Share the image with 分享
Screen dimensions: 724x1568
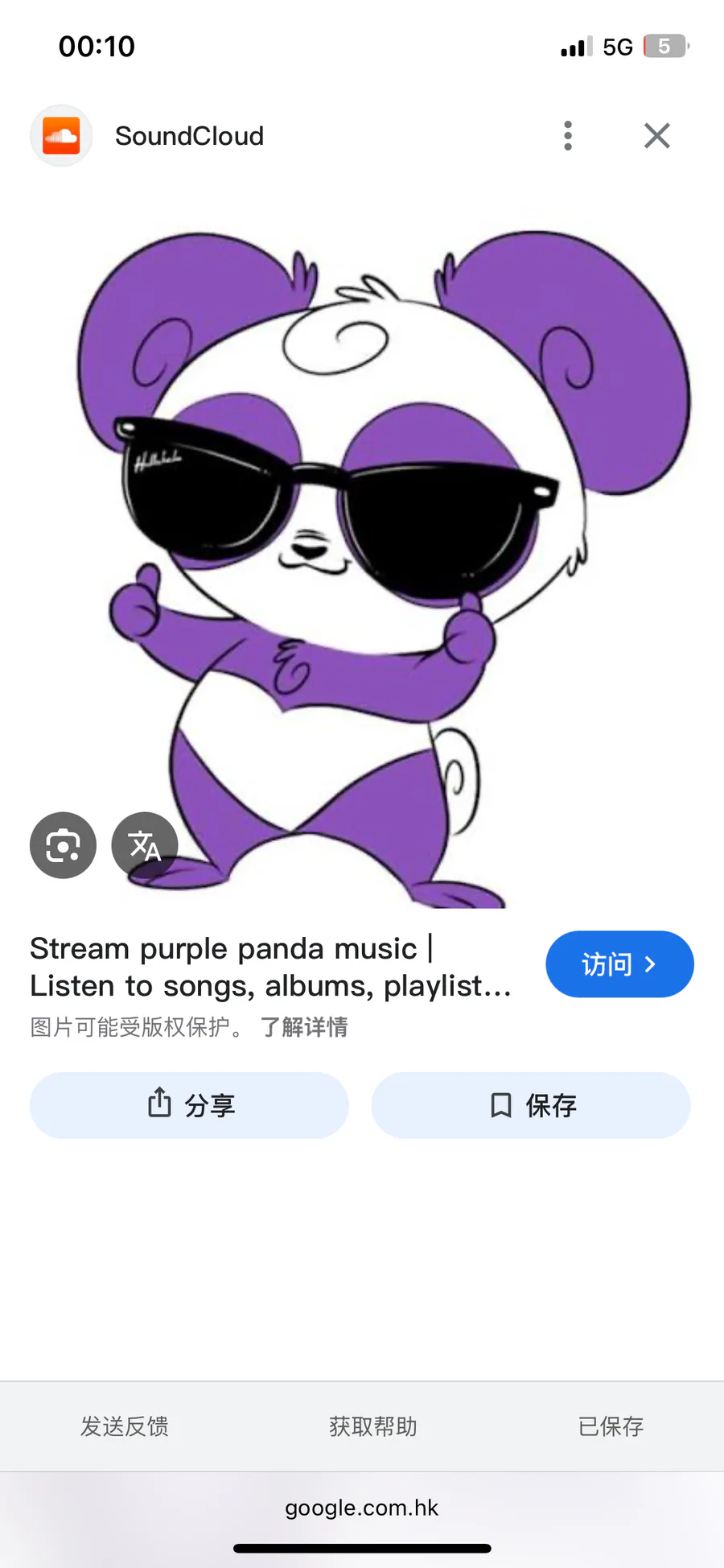(190, 1105)
